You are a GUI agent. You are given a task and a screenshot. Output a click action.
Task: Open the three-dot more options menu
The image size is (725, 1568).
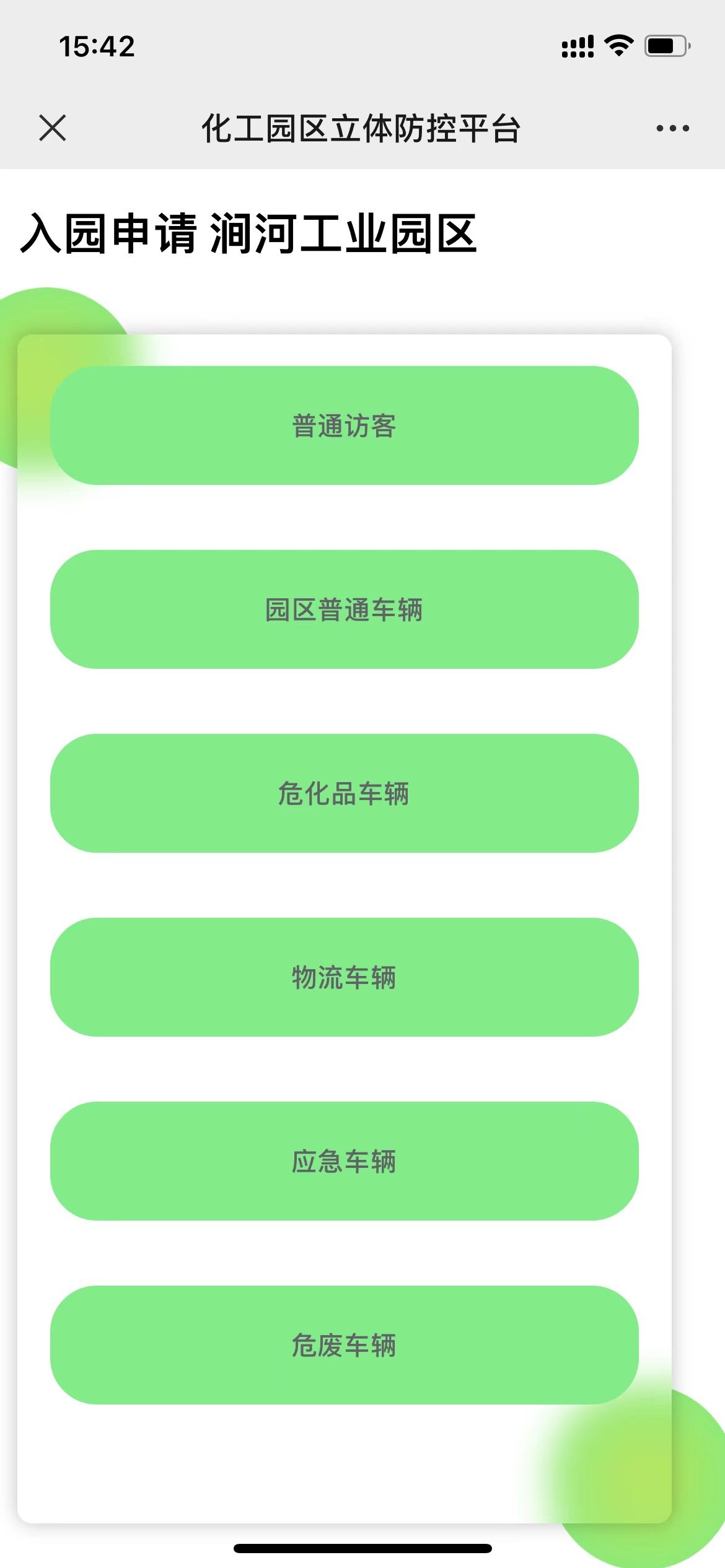point(672,128)
